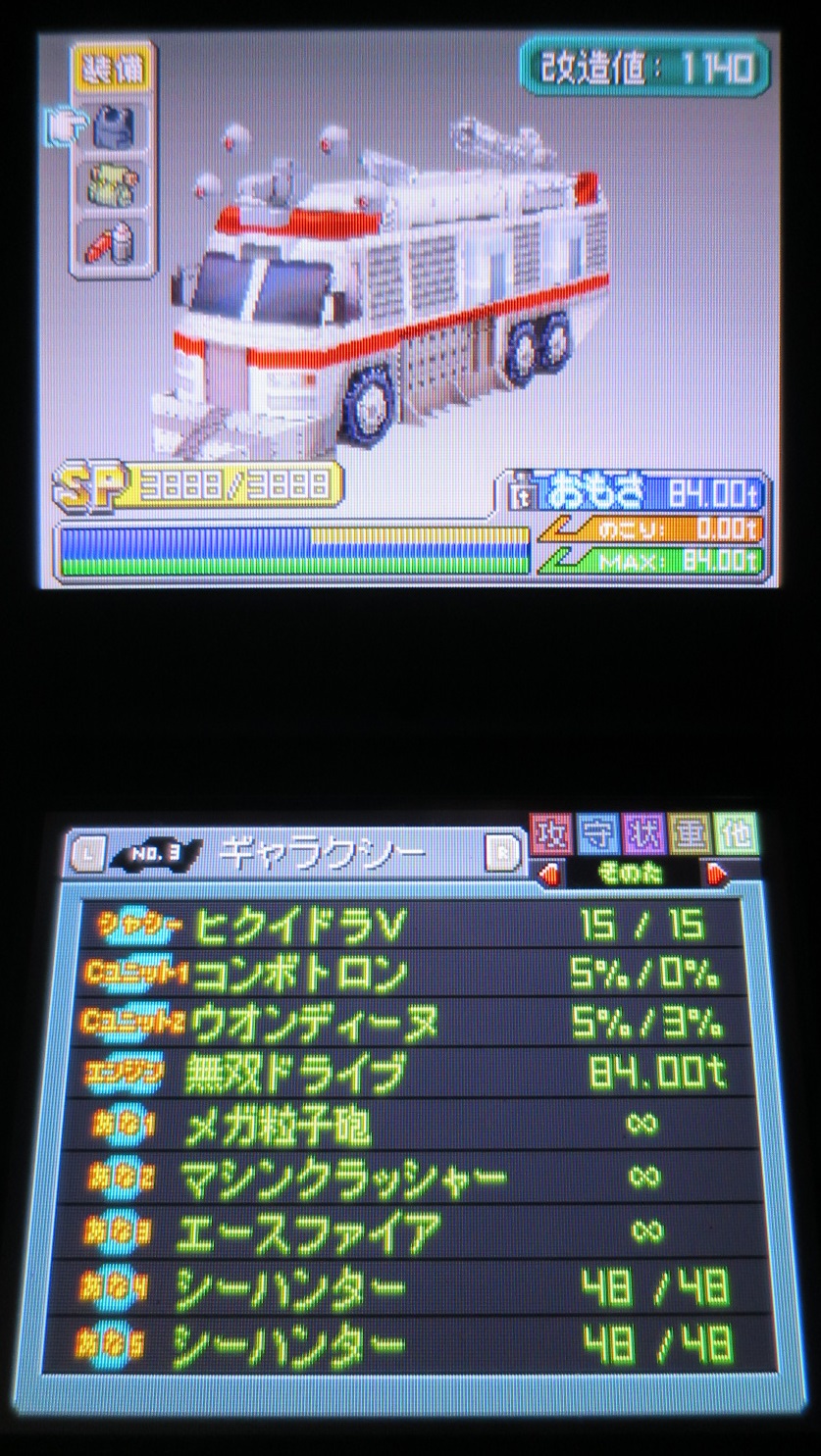Image resolution: width=821 pixels, height=1456 pixels.
Task: Select the weapon row マシンクラッシャー
Action: click(x=413, y=1177)
